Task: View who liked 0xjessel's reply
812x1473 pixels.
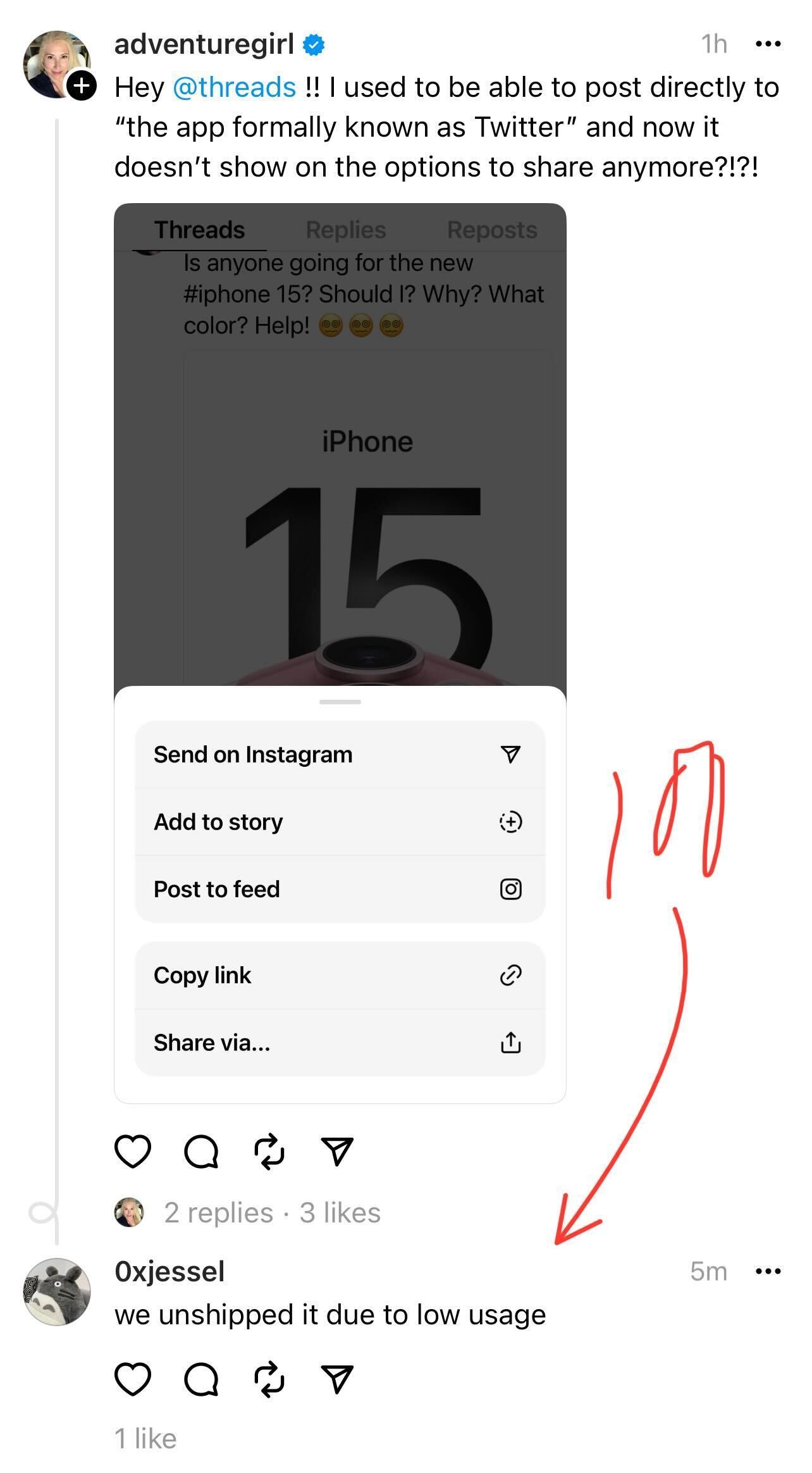Action: coord(145,1439)
